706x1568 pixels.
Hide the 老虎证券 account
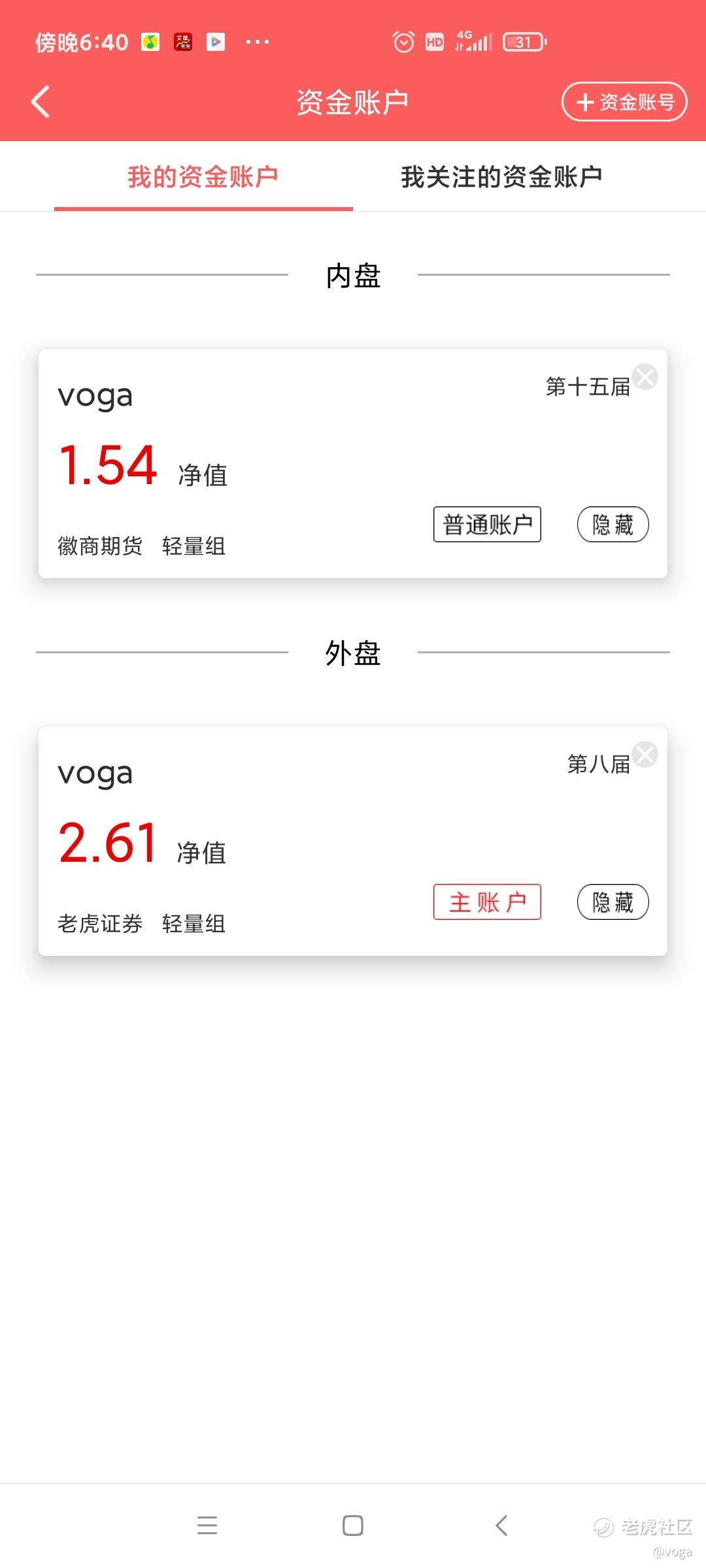(613, 902)
